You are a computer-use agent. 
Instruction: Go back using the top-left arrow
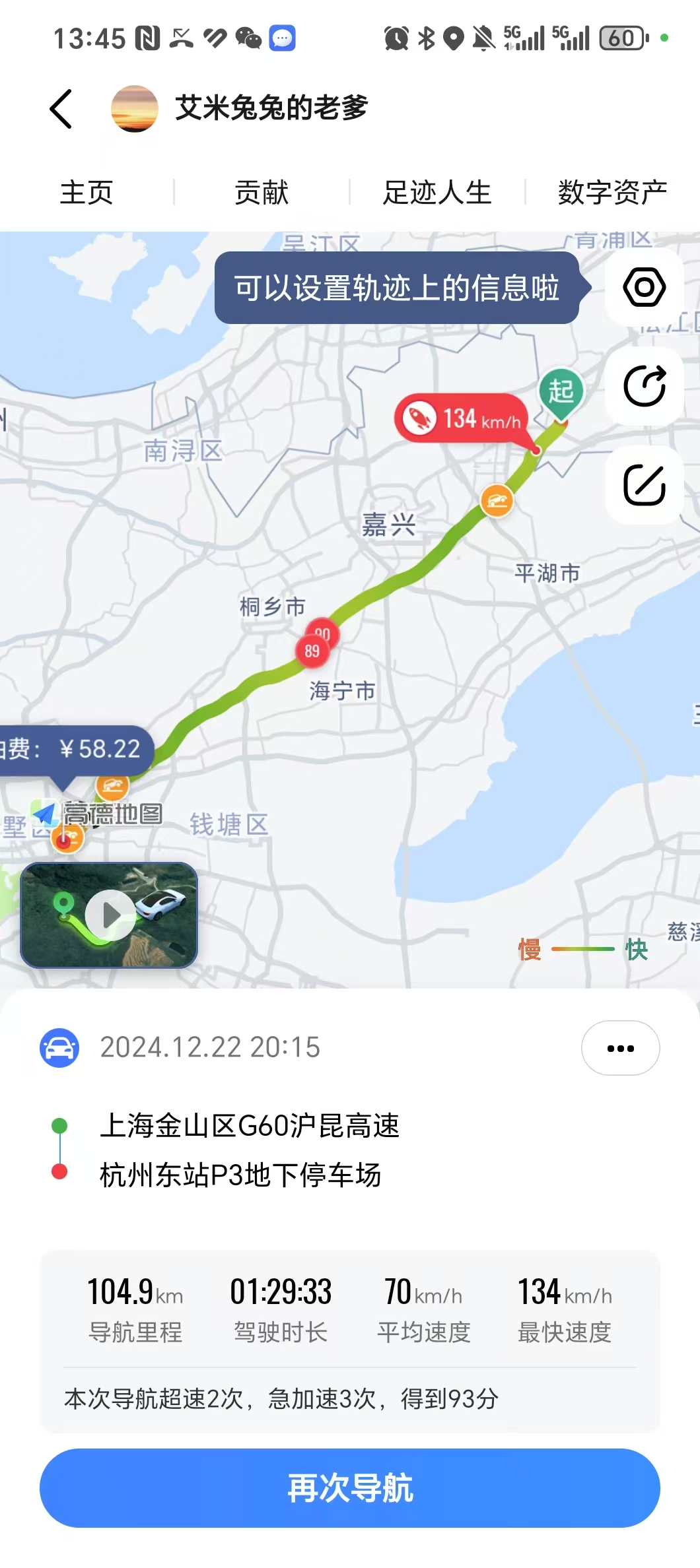coord(61,109)
